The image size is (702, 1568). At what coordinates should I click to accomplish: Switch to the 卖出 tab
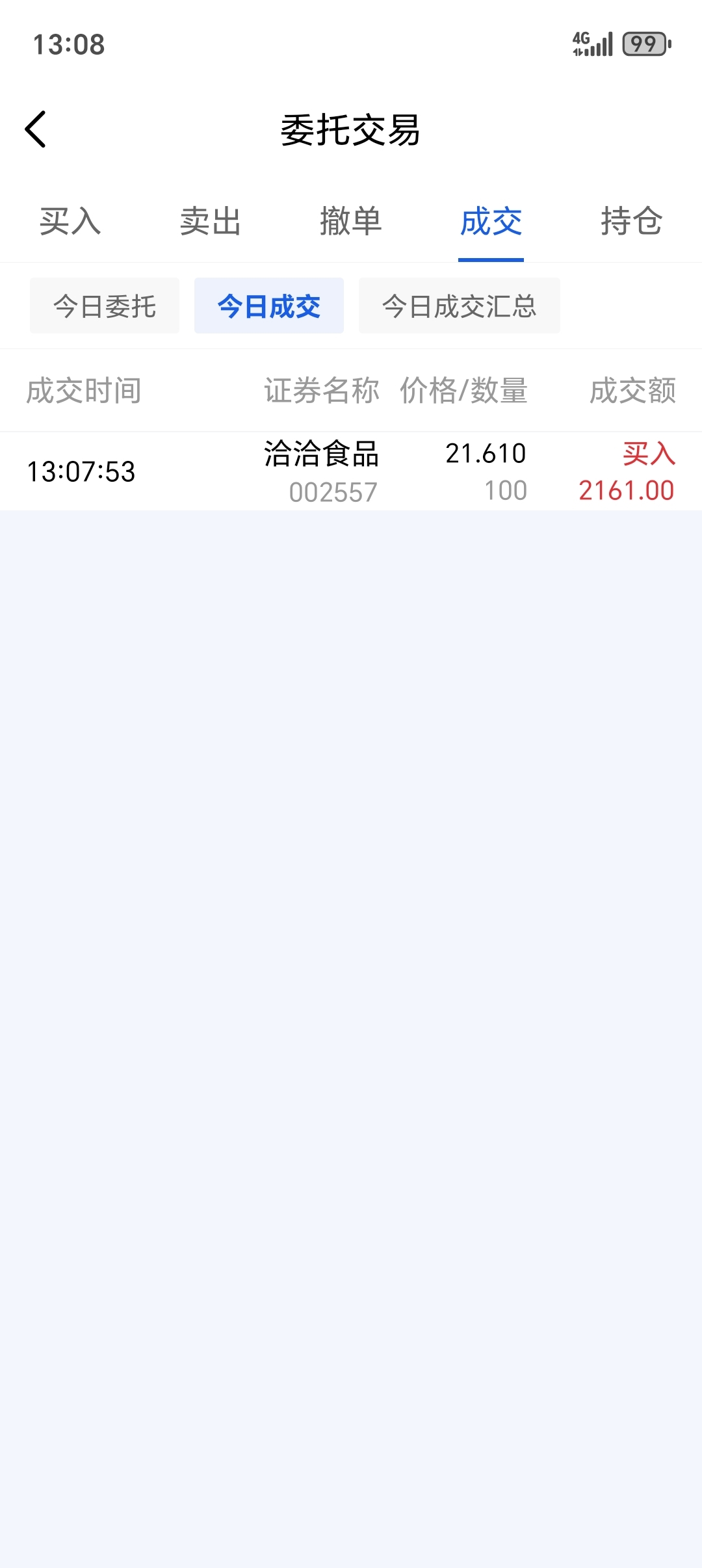(211, 222)
